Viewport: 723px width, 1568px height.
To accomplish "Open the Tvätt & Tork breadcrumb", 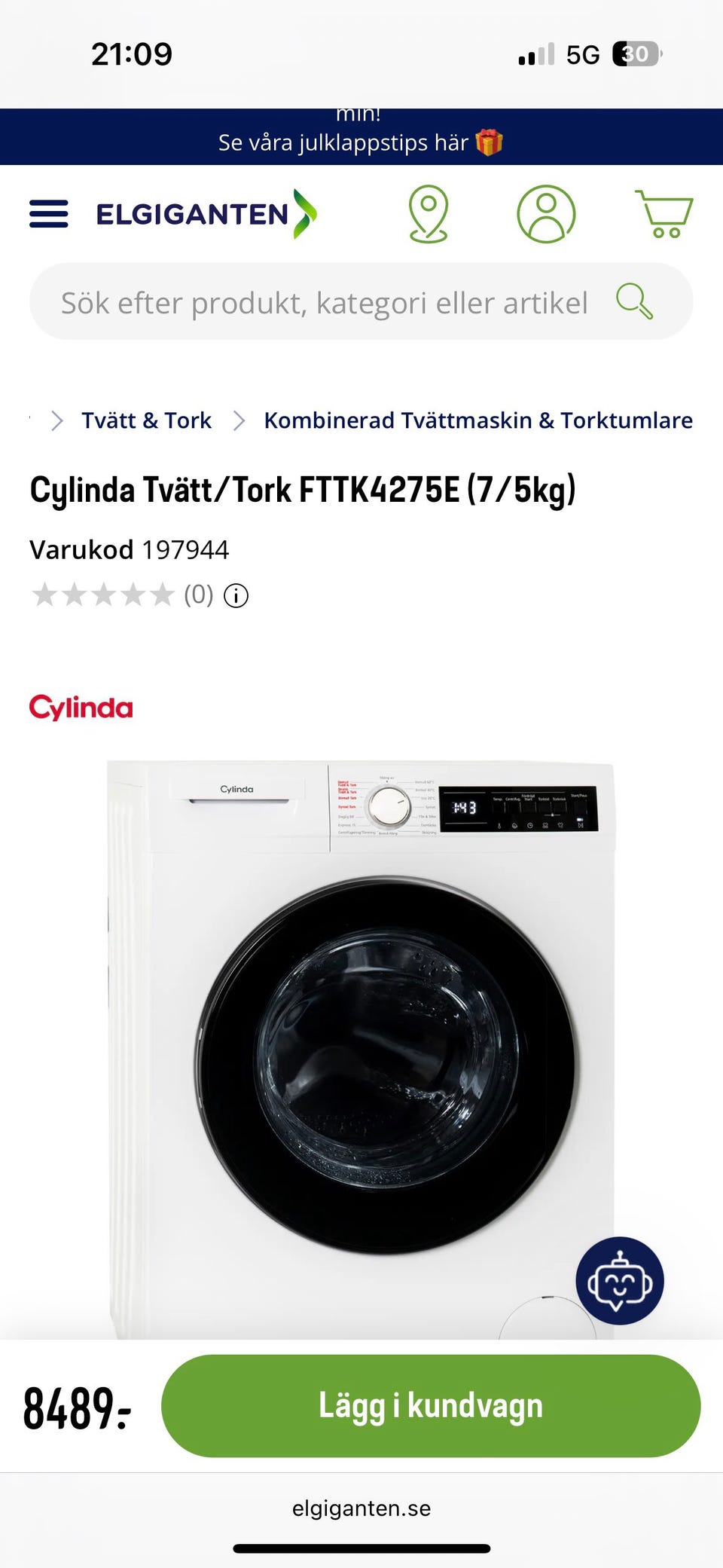I will 147,420.
